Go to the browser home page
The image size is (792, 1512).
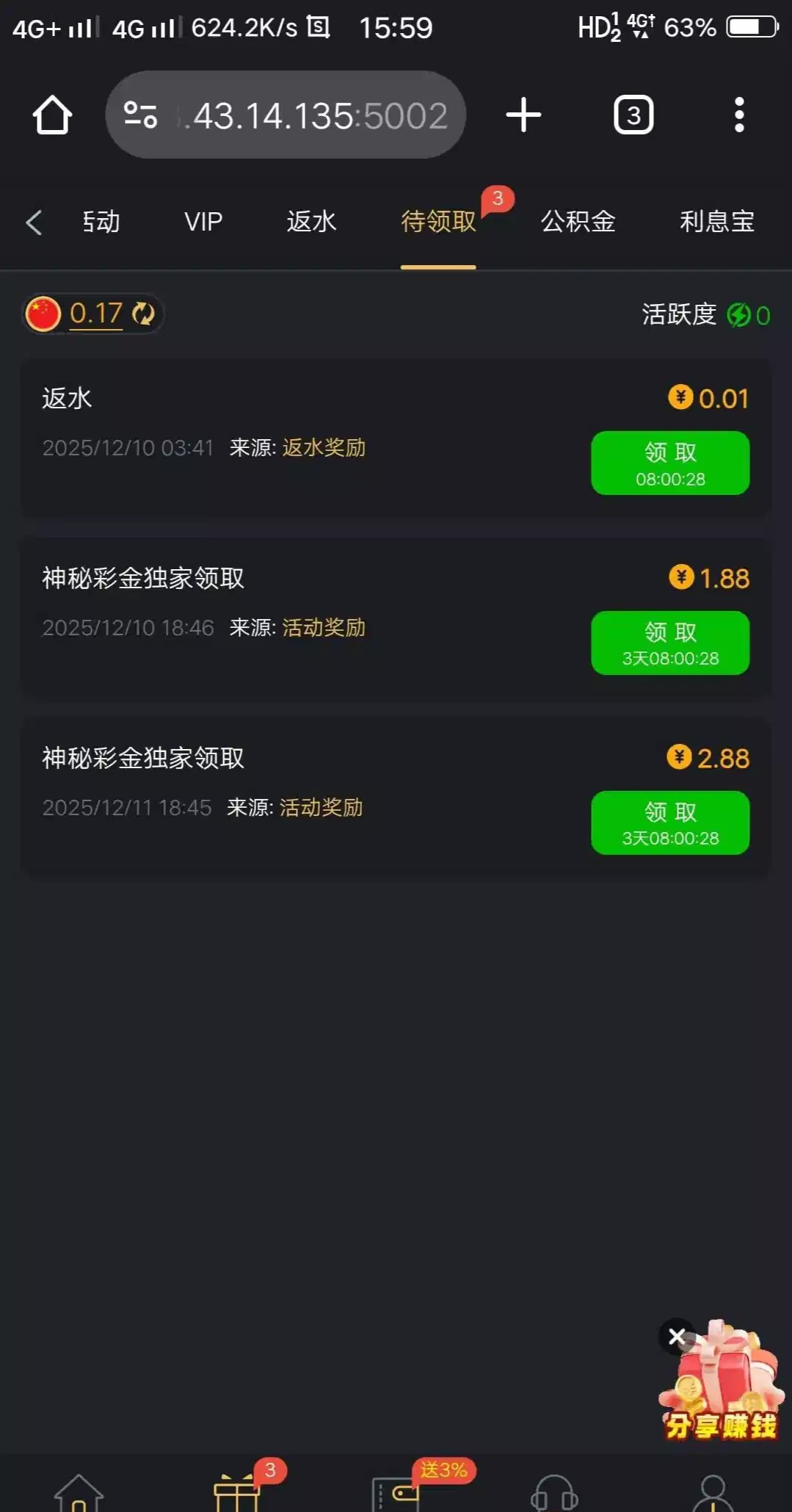point(52,115)
